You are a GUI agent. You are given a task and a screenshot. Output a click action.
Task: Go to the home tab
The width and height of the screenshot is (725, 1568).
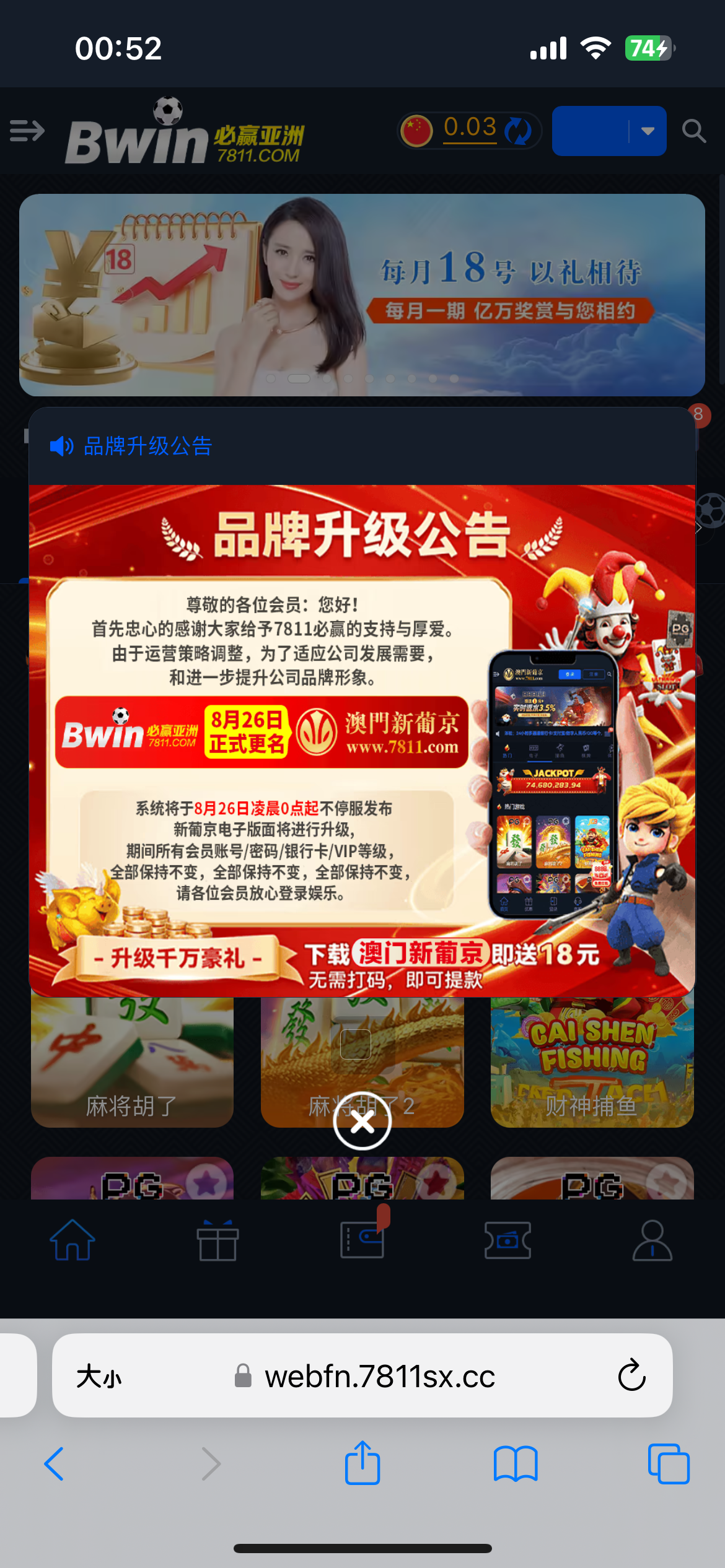point(72,1240)
